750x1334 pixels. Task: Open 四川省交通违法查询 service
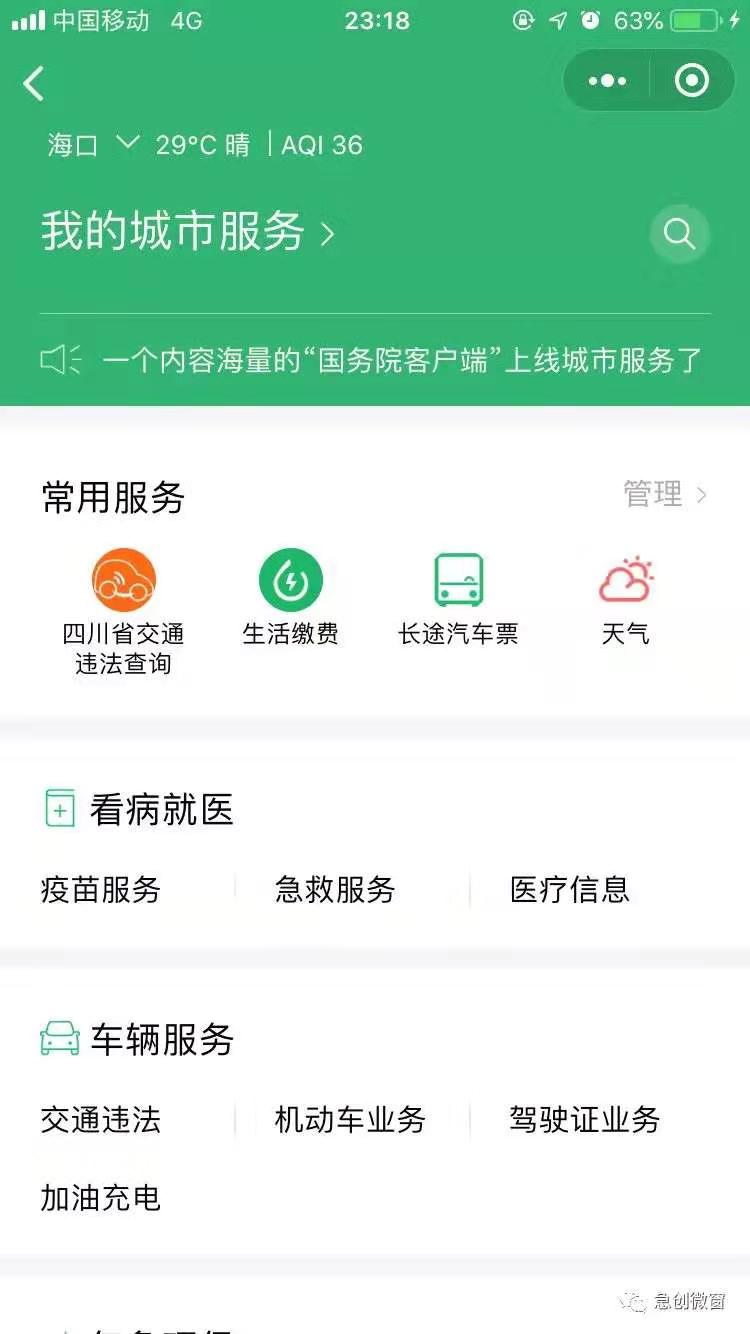pyautogui.click(x=124, y=612)
